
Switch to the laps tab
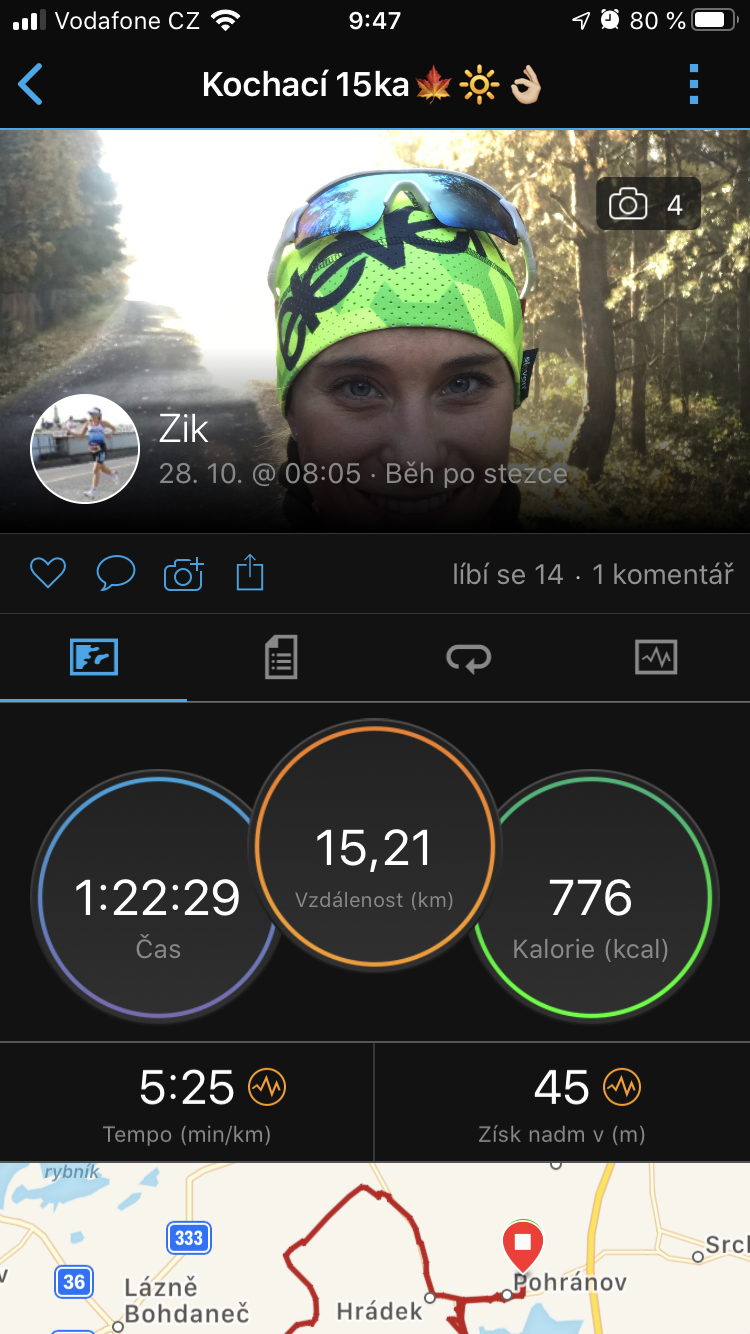click(x=468, y=658)
